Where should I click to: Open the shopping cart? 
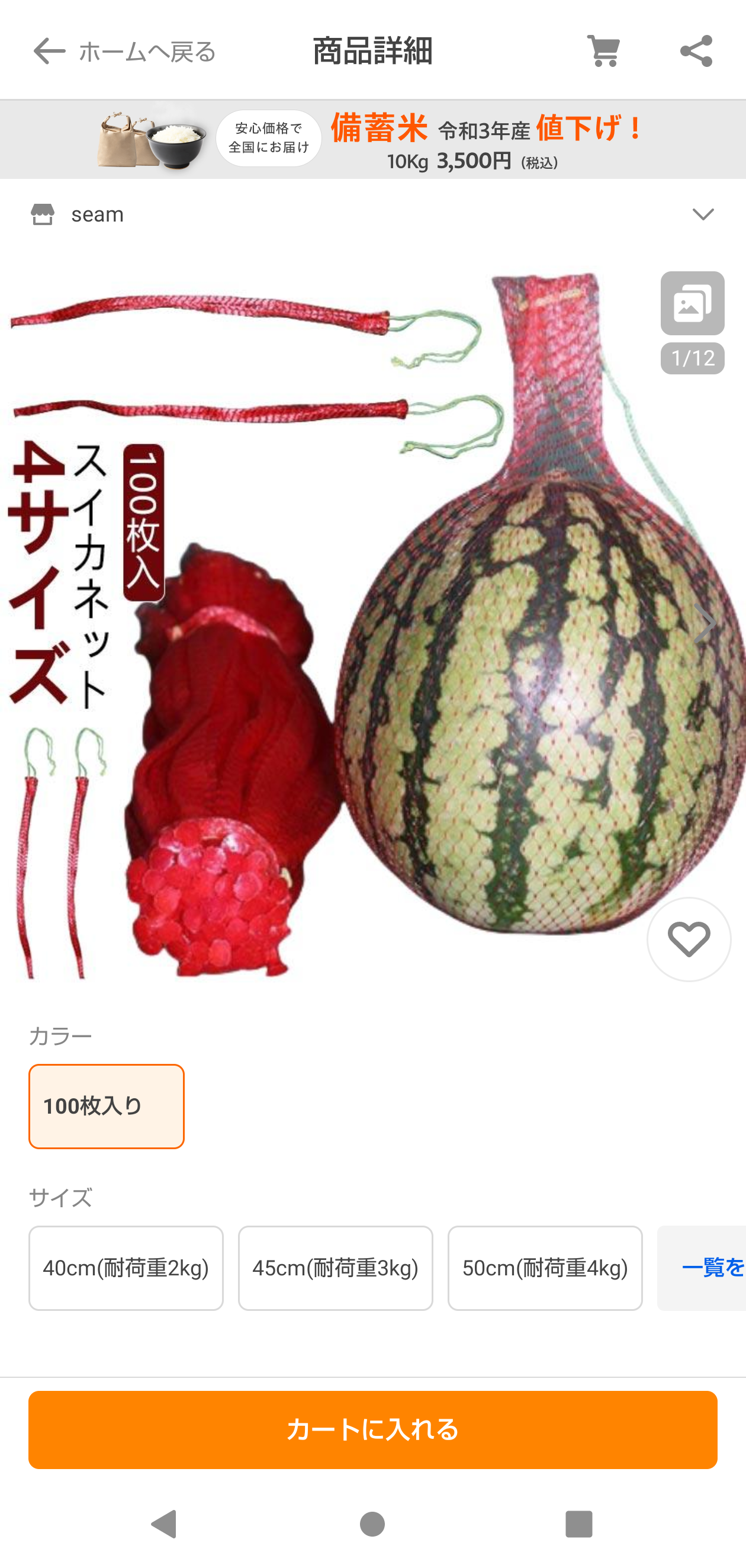pos(603,51)
